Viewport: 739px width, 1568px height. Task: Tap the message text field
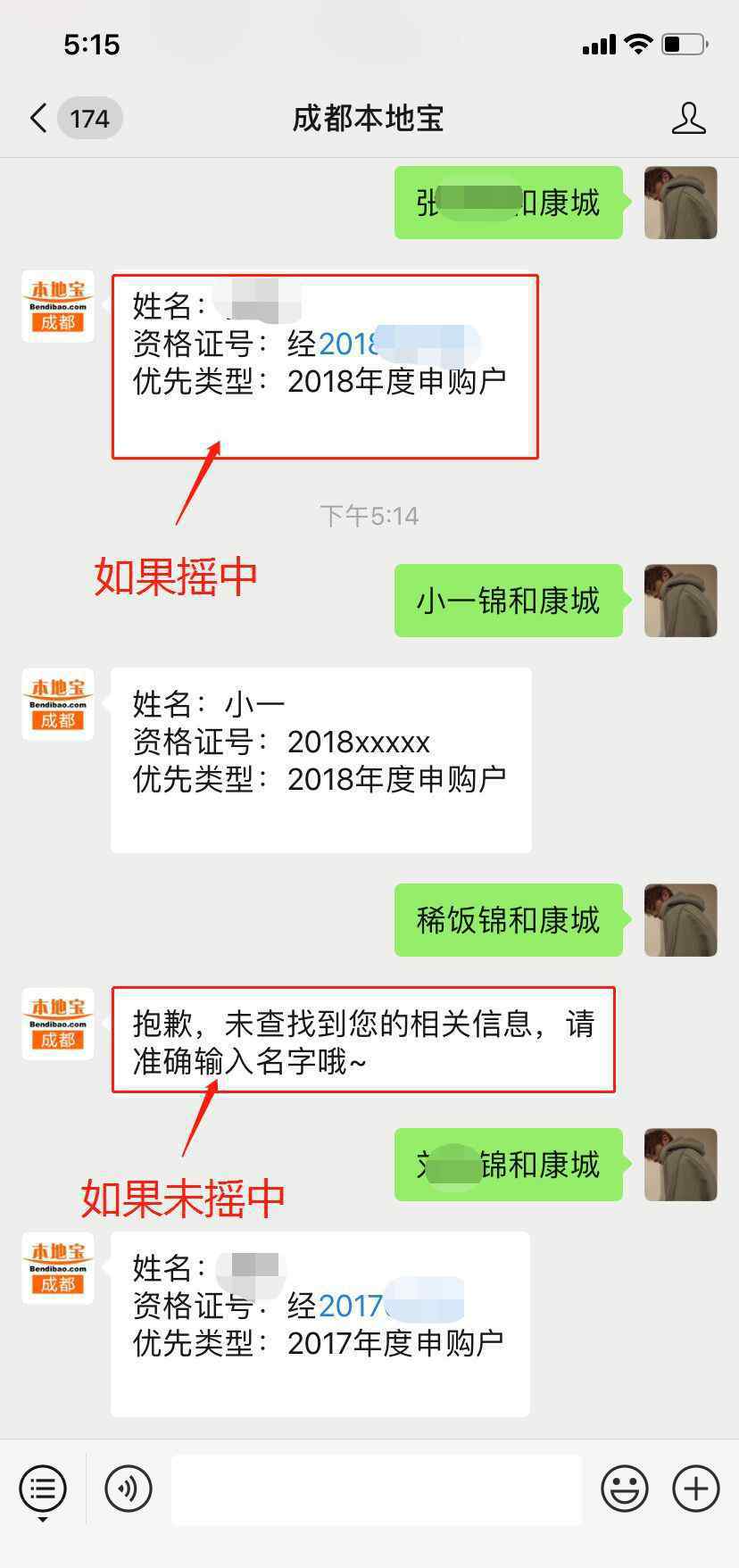point(376,1489)
